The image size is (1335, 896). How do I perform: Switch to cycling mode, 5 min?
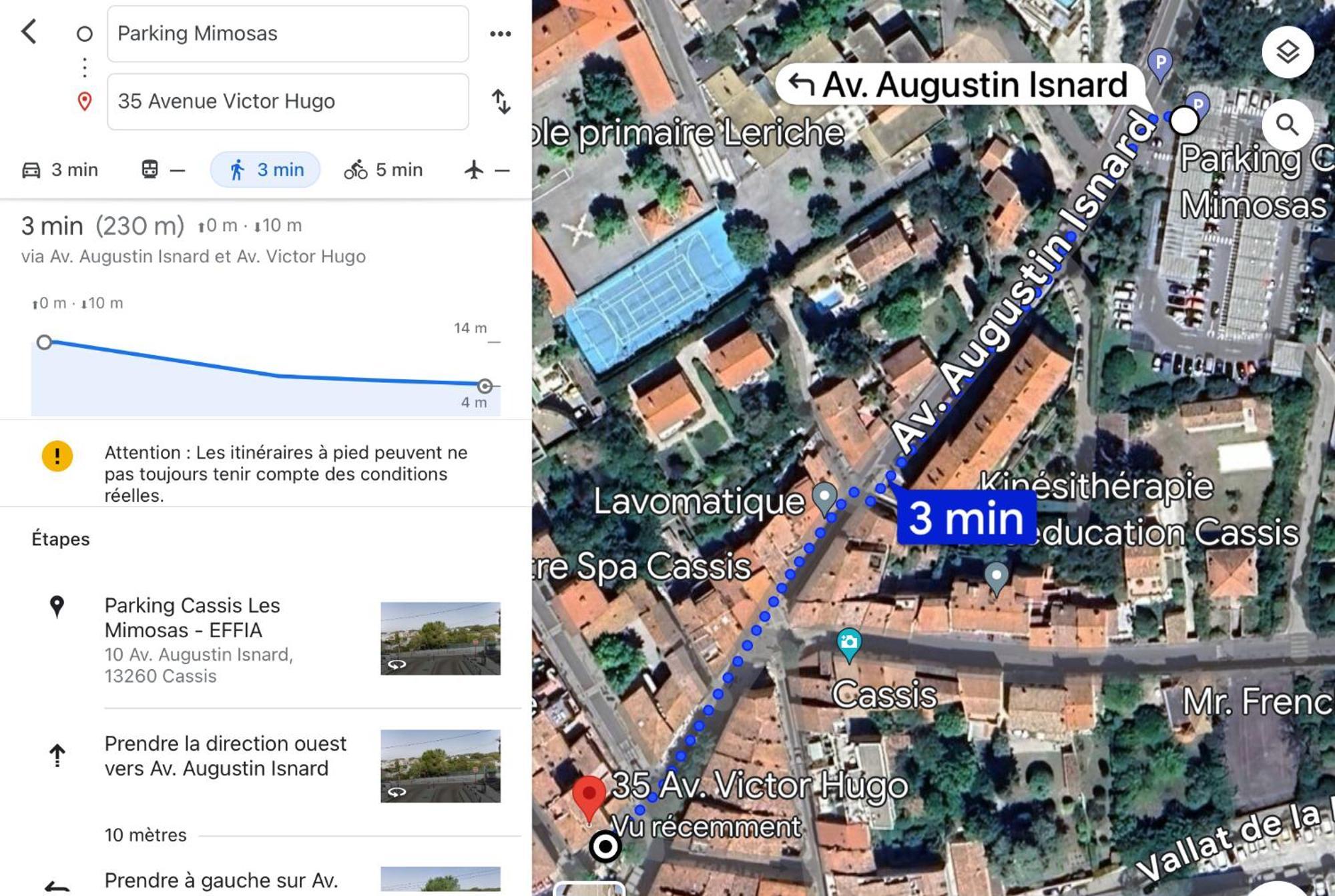[x=383, y=170]
